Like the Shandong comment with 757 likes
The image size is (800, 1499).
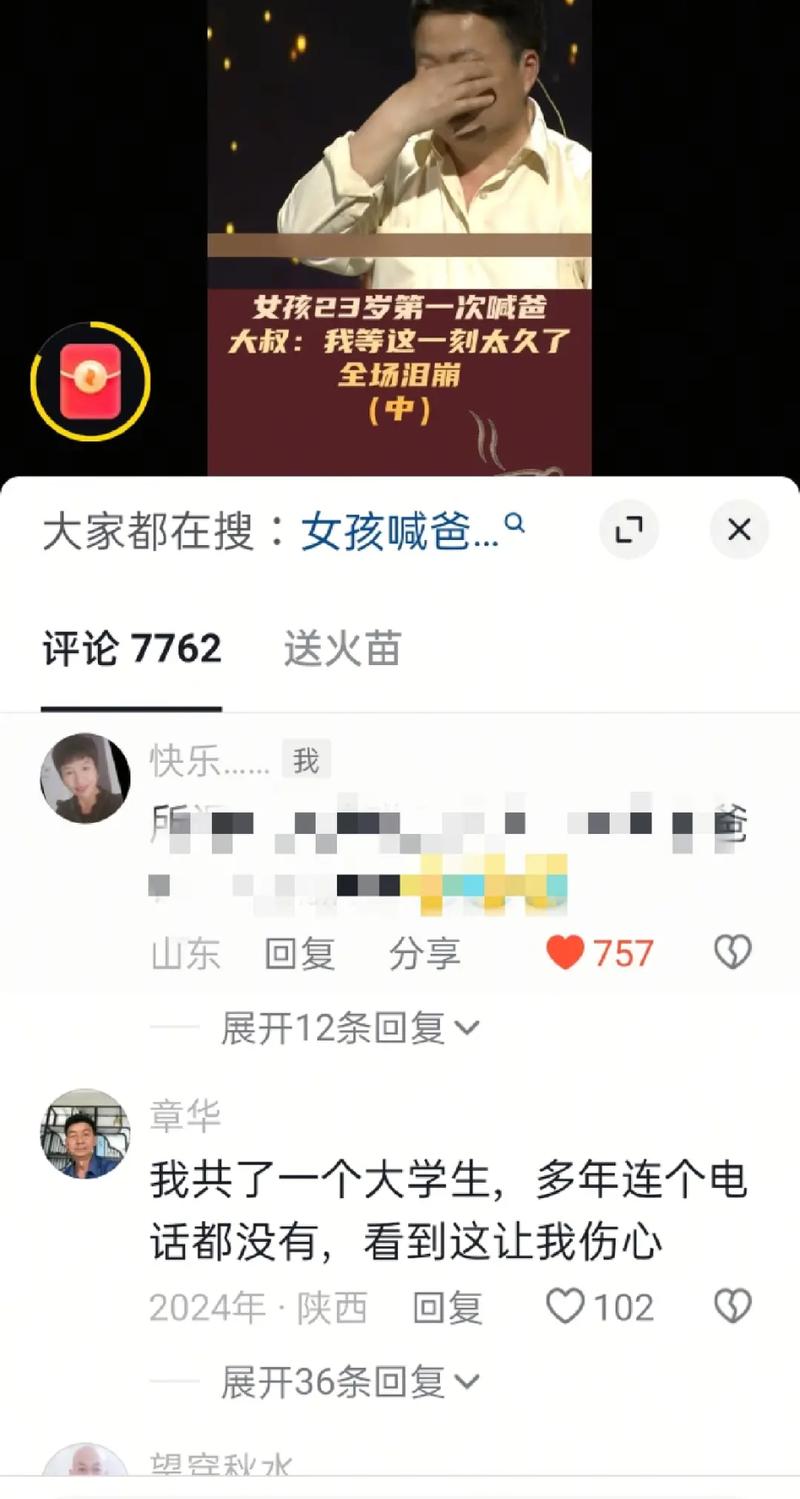tap(599, 953)
